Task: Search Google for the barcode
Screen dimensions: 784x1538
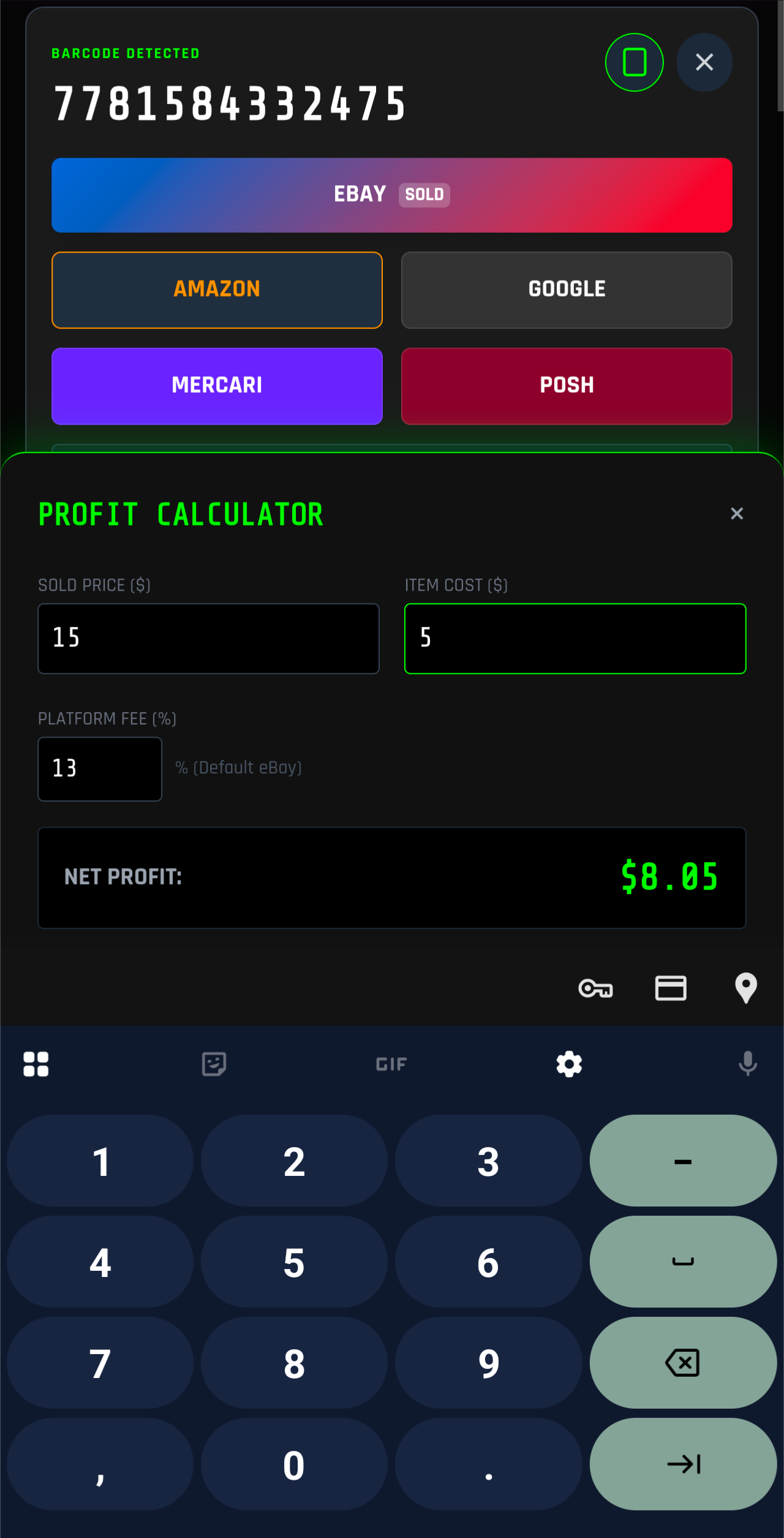Action: coord(566,289)
